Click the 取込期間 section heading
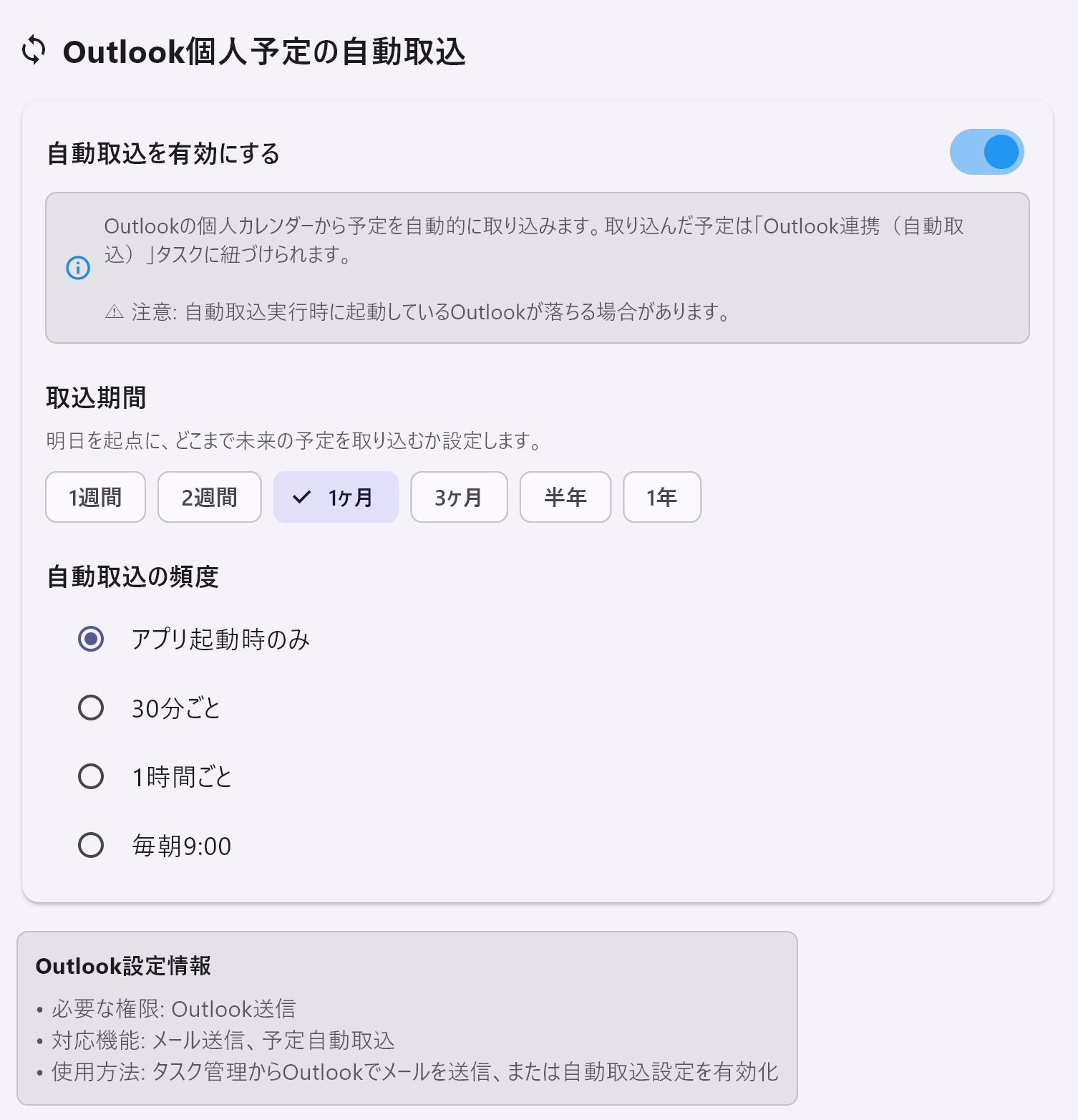 (x=95, y=397)
